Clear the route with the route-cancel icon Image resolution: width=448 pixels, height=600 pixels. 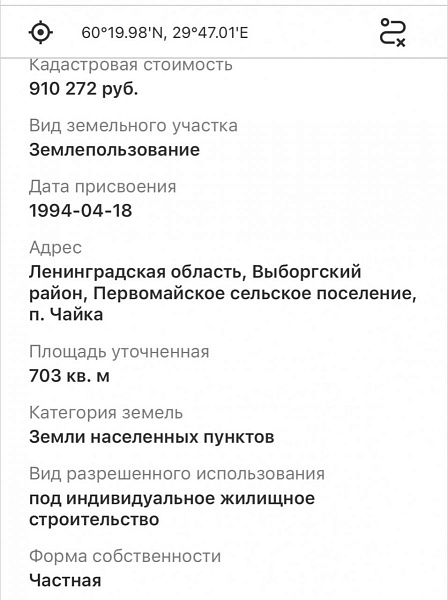point(393,33)
